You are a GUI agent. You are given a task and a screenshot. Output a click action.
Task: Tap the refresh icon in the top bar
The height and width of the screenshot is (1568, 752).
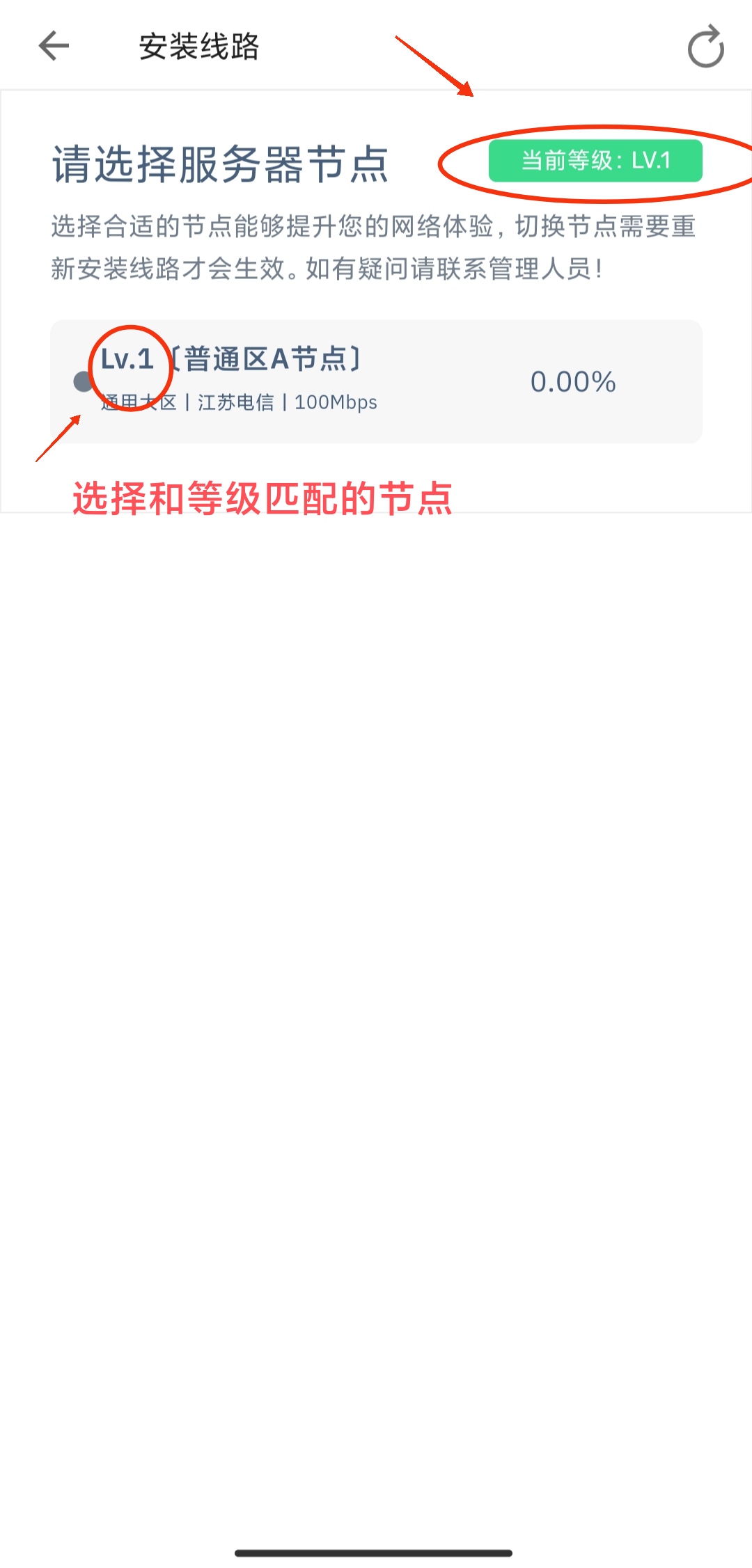[705, 47]
